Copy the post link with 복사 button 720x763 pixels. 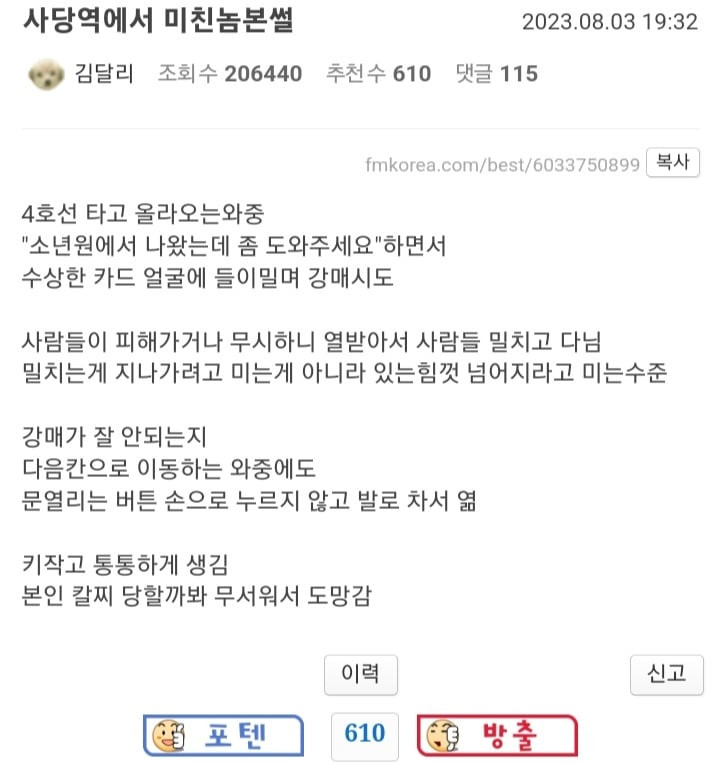[673, 164]
